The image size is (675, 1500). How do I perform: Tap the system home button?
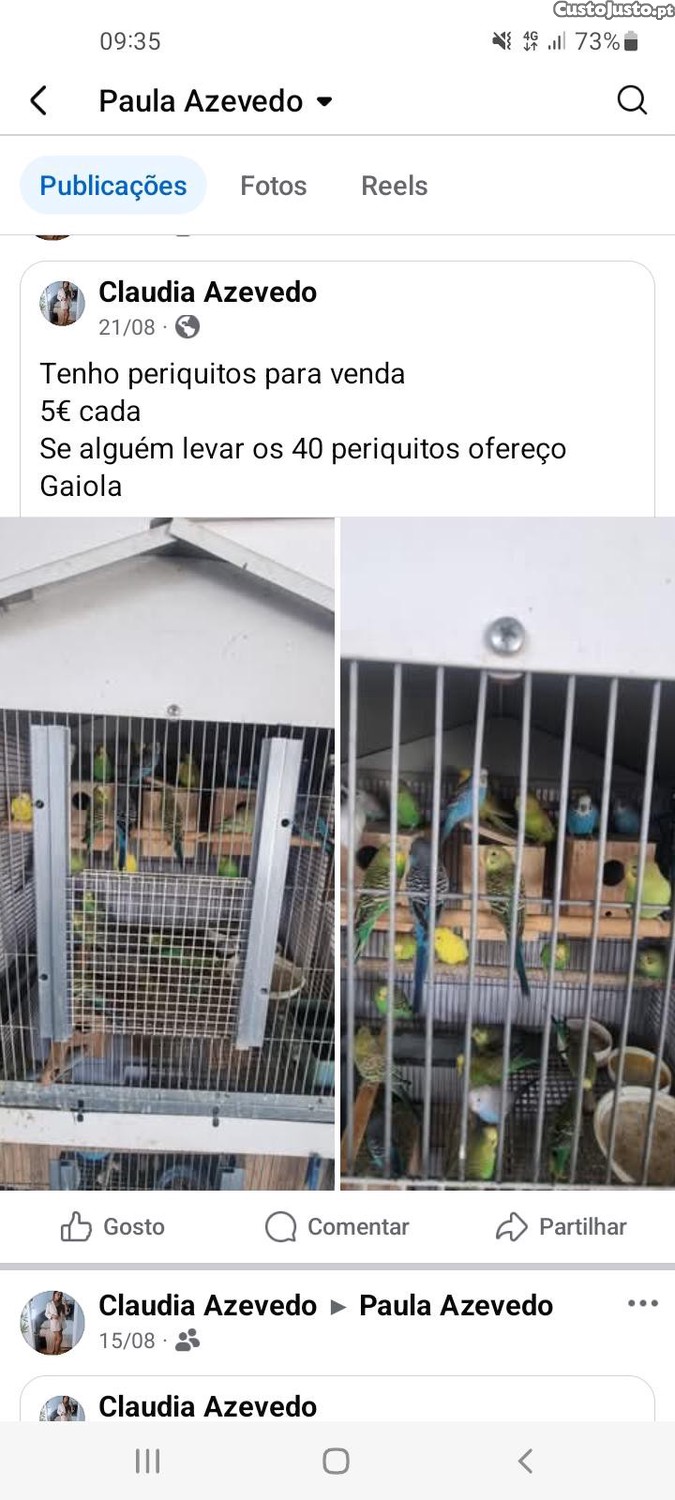point(336,1461)
